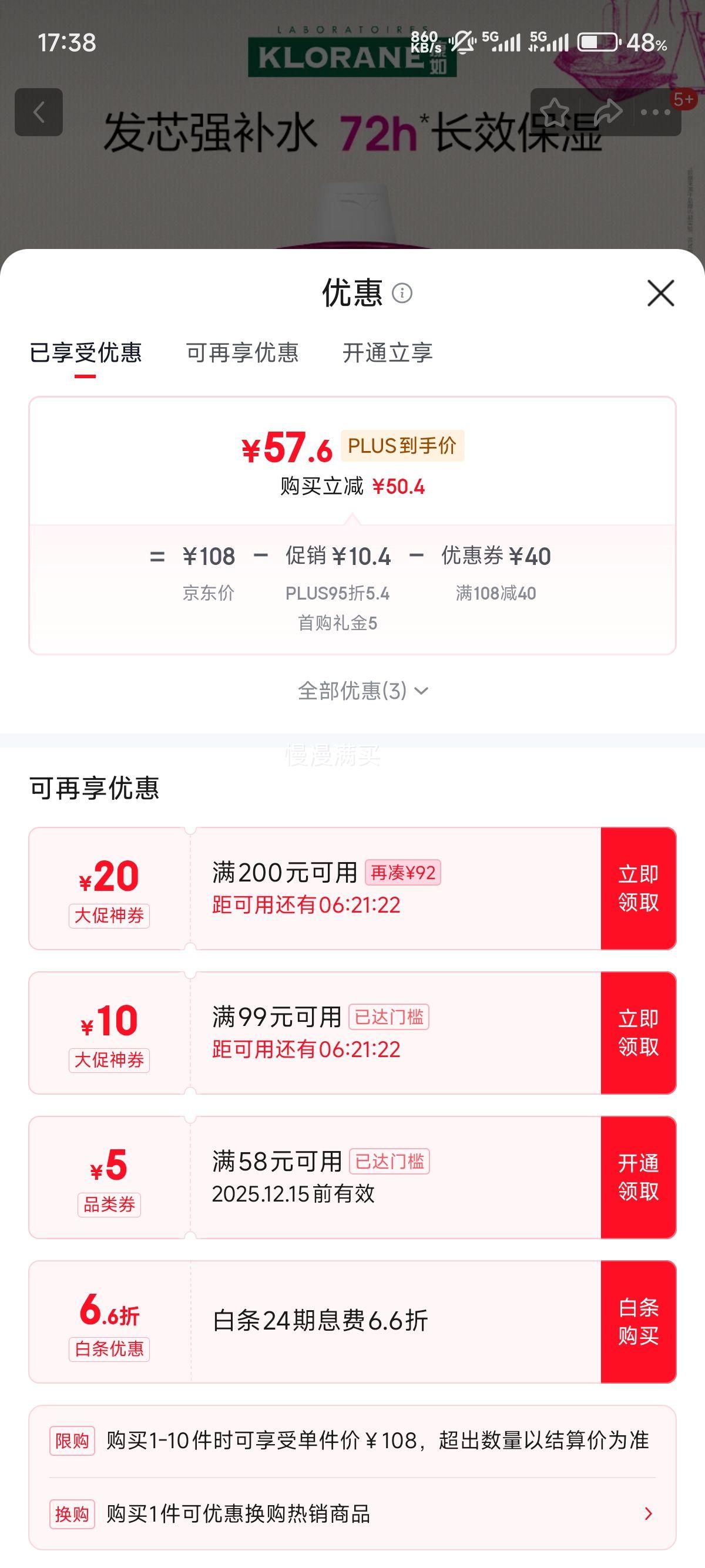Expand 全部优惠(3) discount details
The image size is (705, 1568).
point(352,691)
